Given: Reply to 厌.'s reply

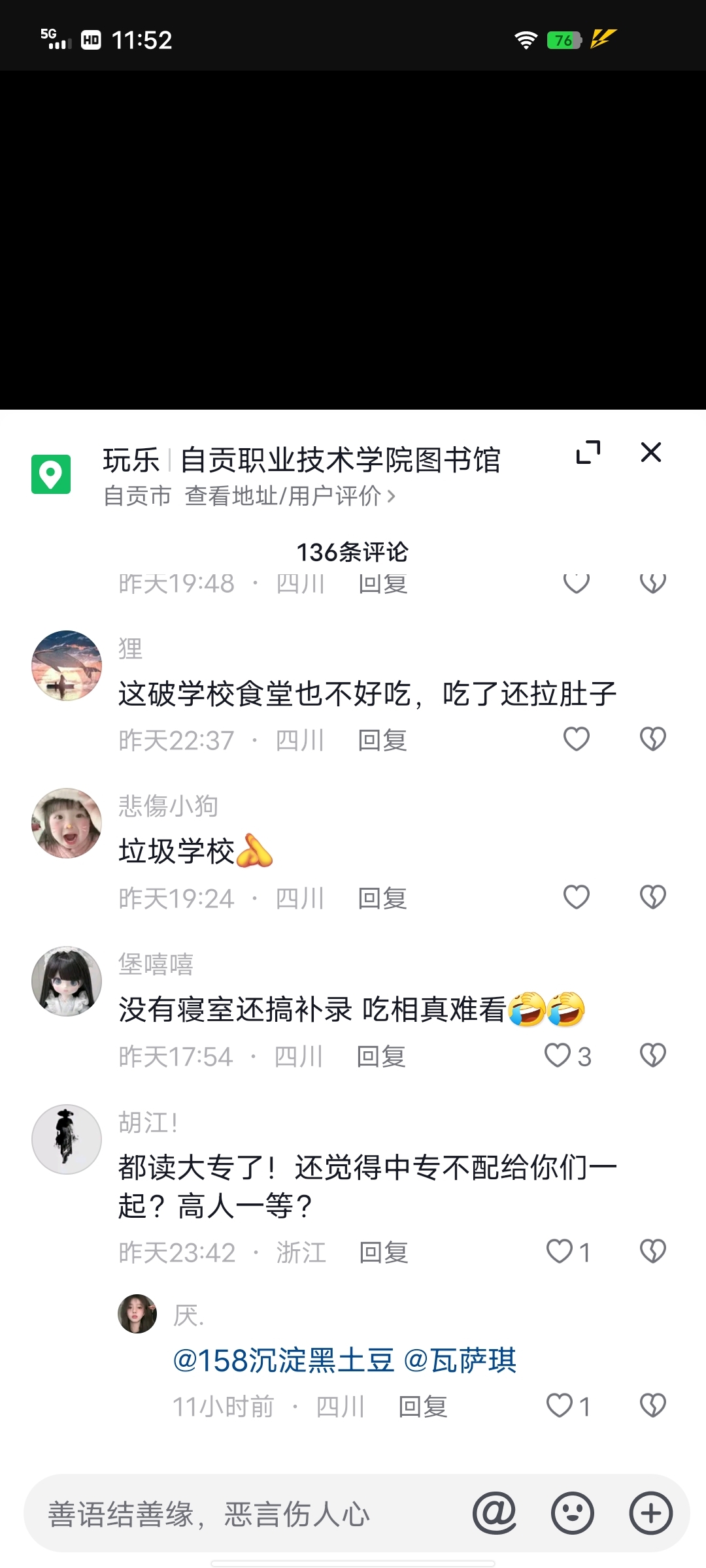Looking at the screenshot, I should tap(422, 1407).
